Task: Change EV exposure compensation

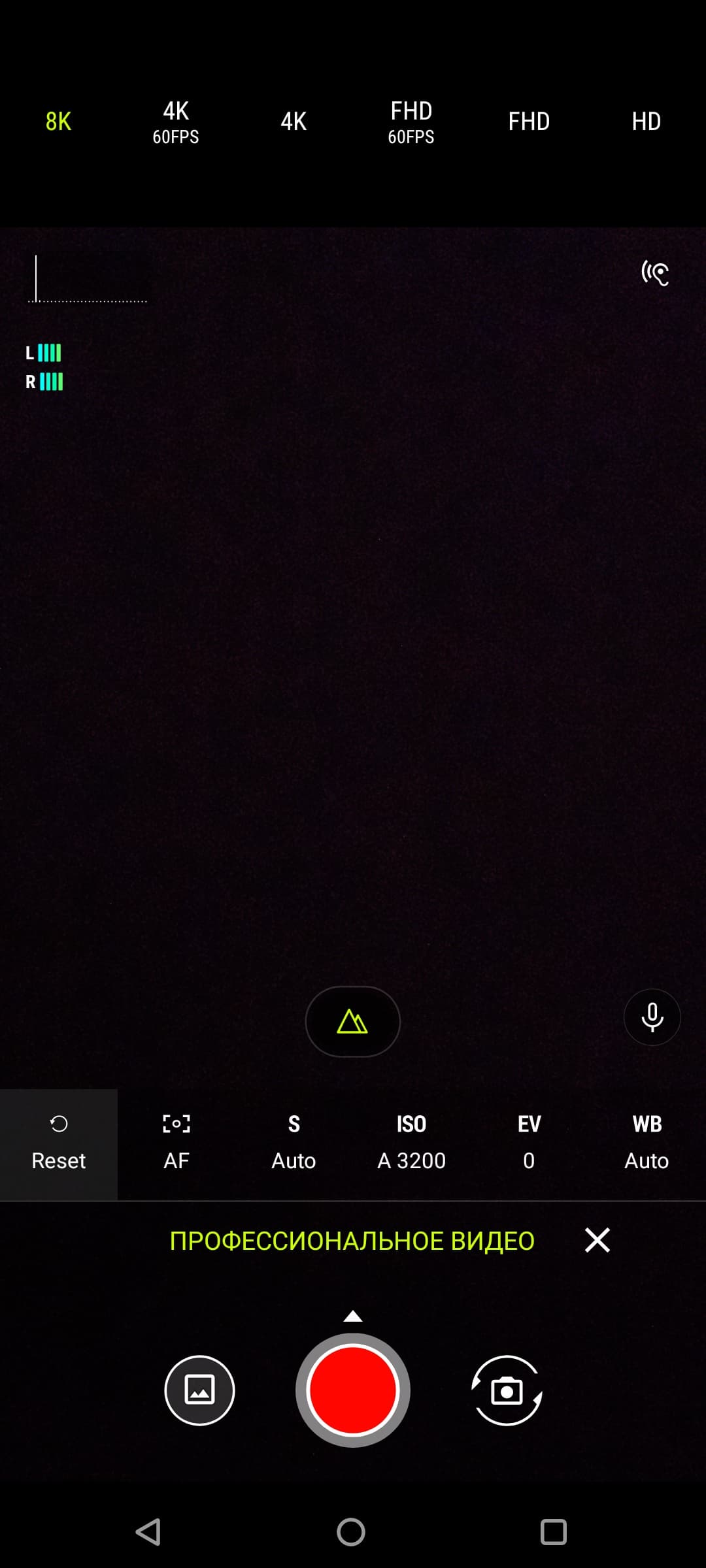Action: (x=529, y=1143)
